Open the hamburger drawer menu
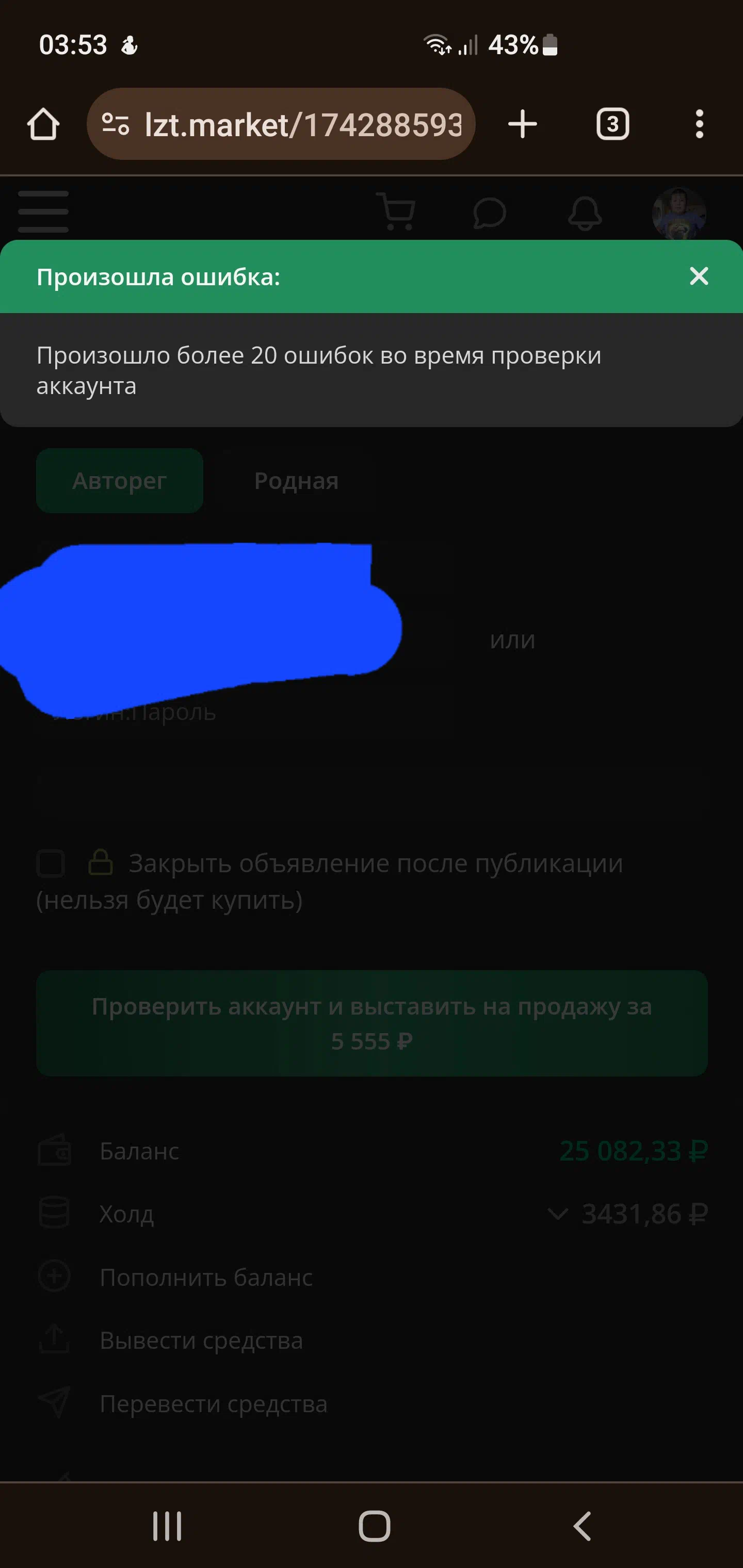This screenshot has width=743, height=1568. point(43,211)
